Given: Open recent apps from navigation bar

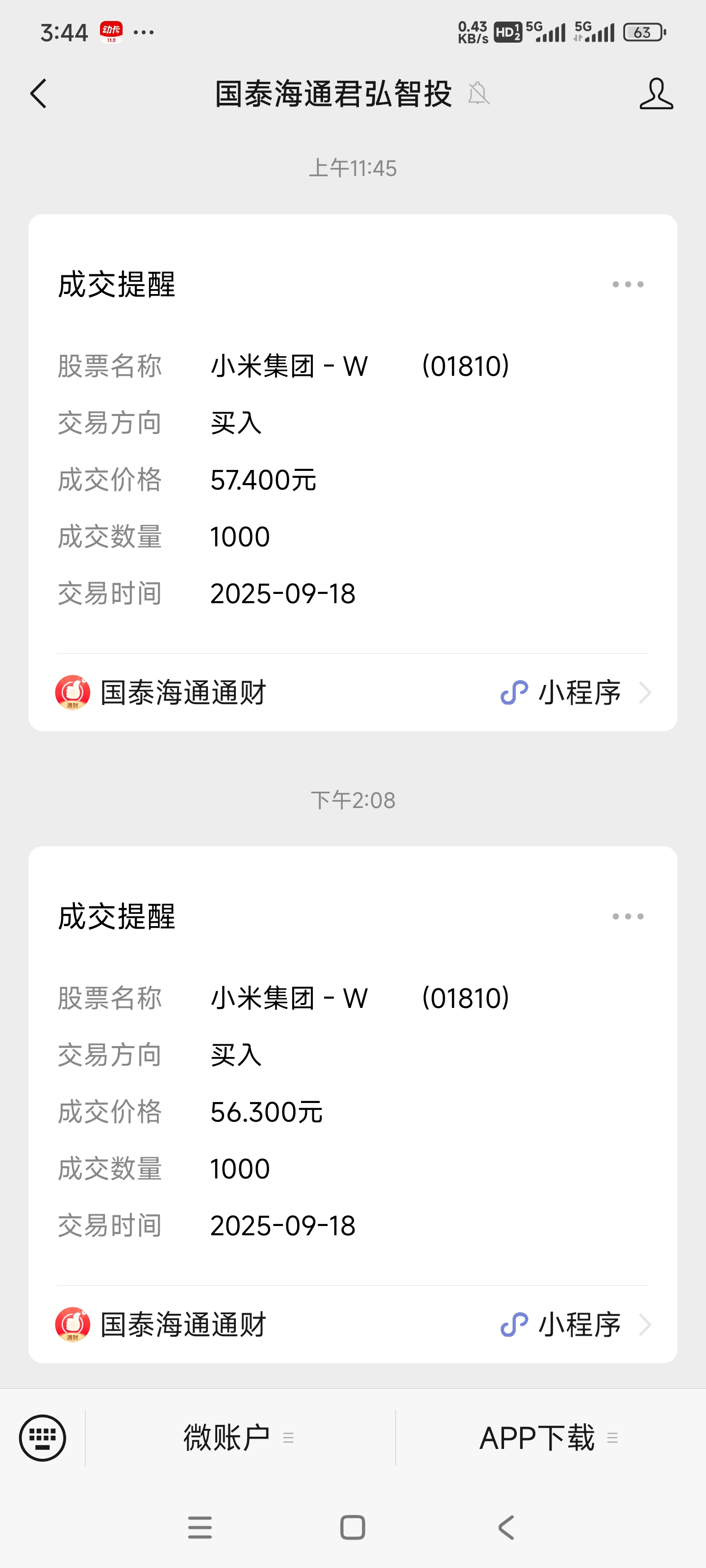Looking at the screenshot, I should pos(200,1527).
